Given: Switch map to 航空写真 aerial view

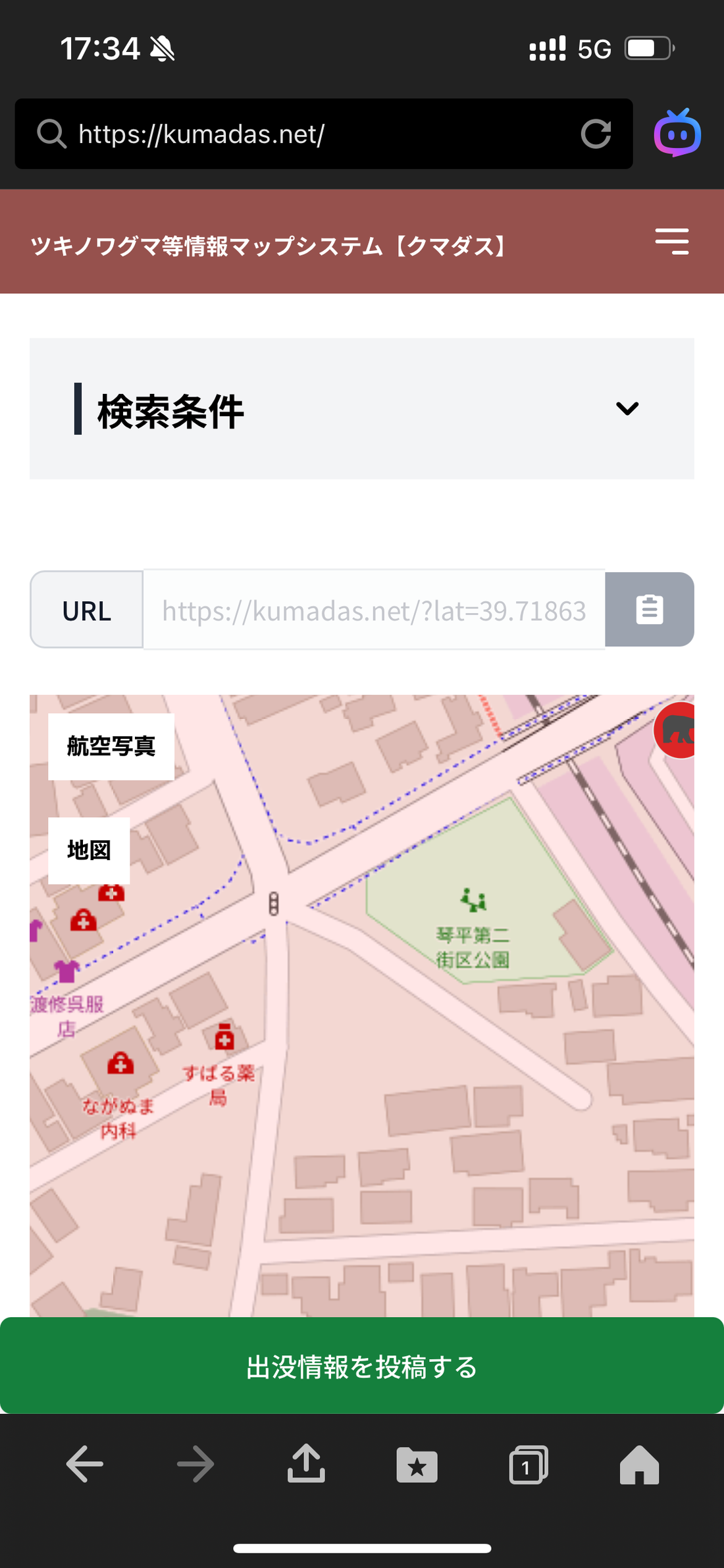Looking at the screenshot, I should point(111,746).
